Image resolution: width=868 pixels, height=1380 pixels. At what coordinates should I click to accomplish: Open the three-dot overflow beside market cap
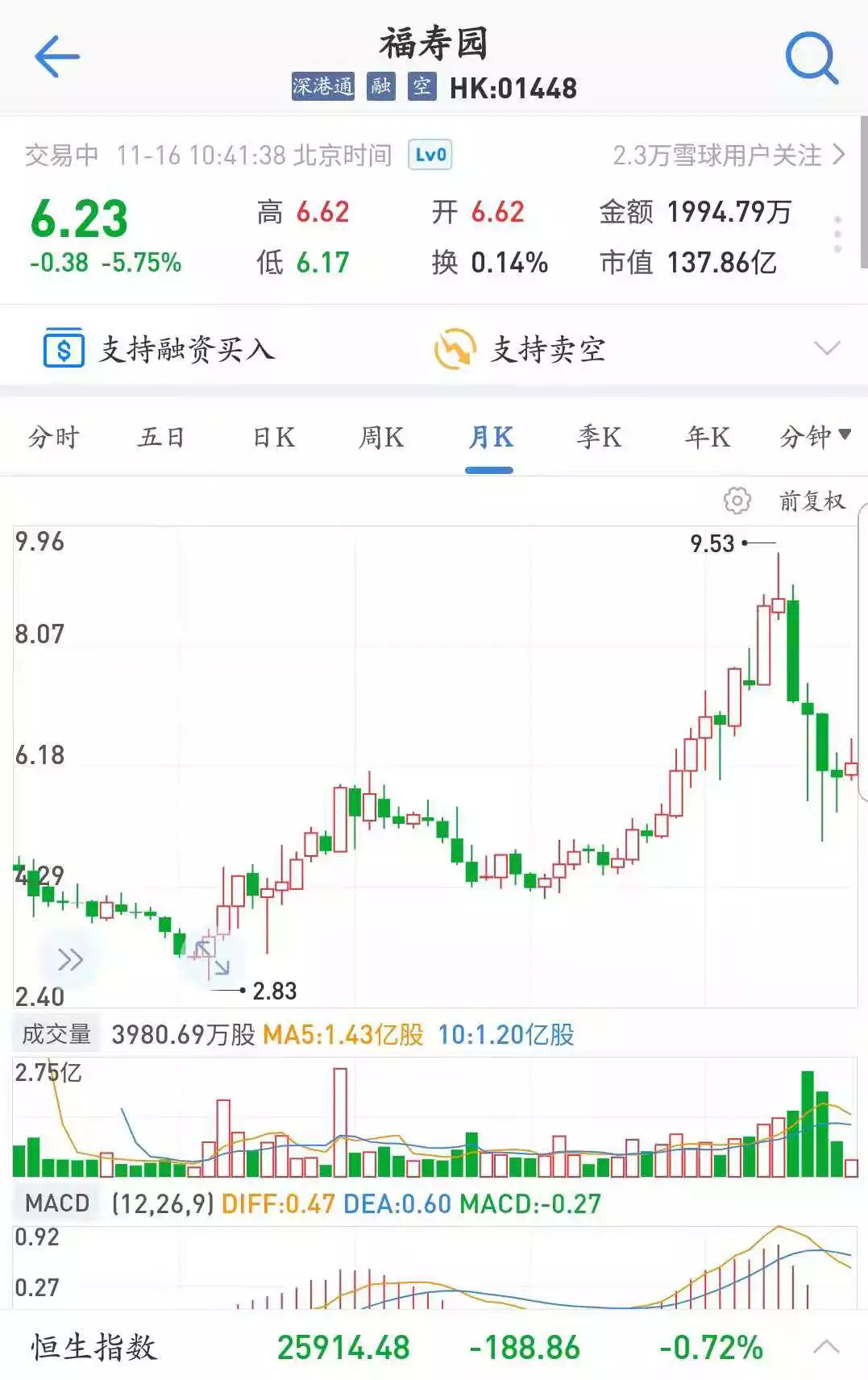tap(838, 235)
